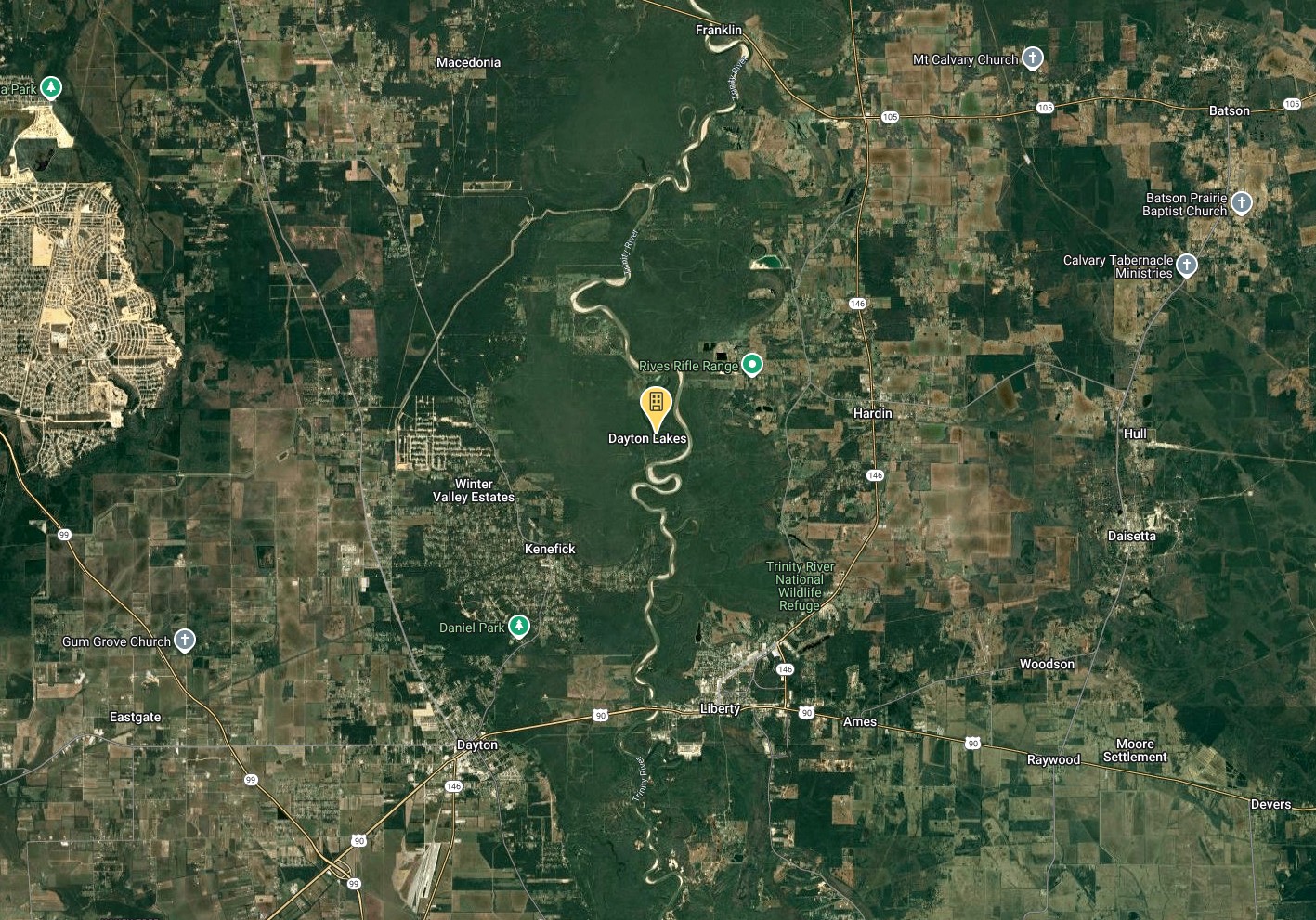
Task: Select the Mt Calvary Church marker
Action: [x=1032, y=58]
